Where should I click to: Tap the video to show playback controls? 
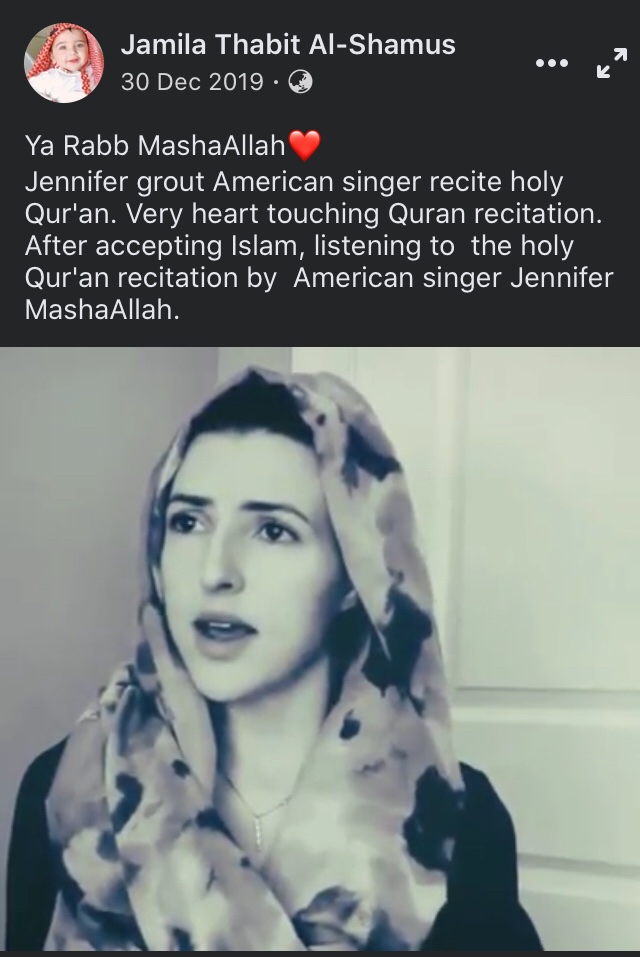tap(320, 648)
